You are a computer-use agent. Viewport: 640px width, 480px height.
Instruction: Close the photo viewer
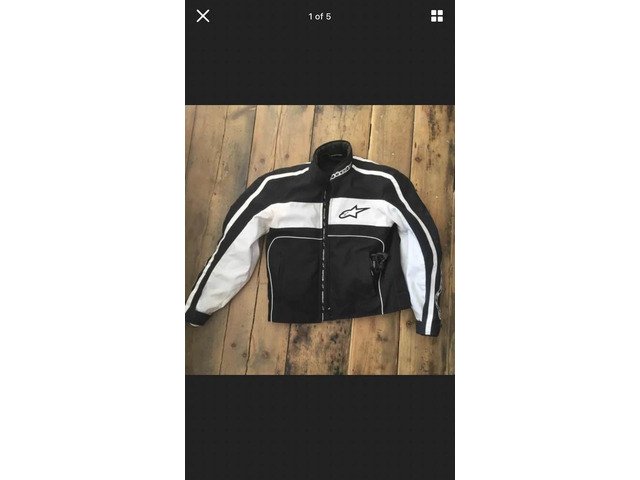tap(203, 16)
